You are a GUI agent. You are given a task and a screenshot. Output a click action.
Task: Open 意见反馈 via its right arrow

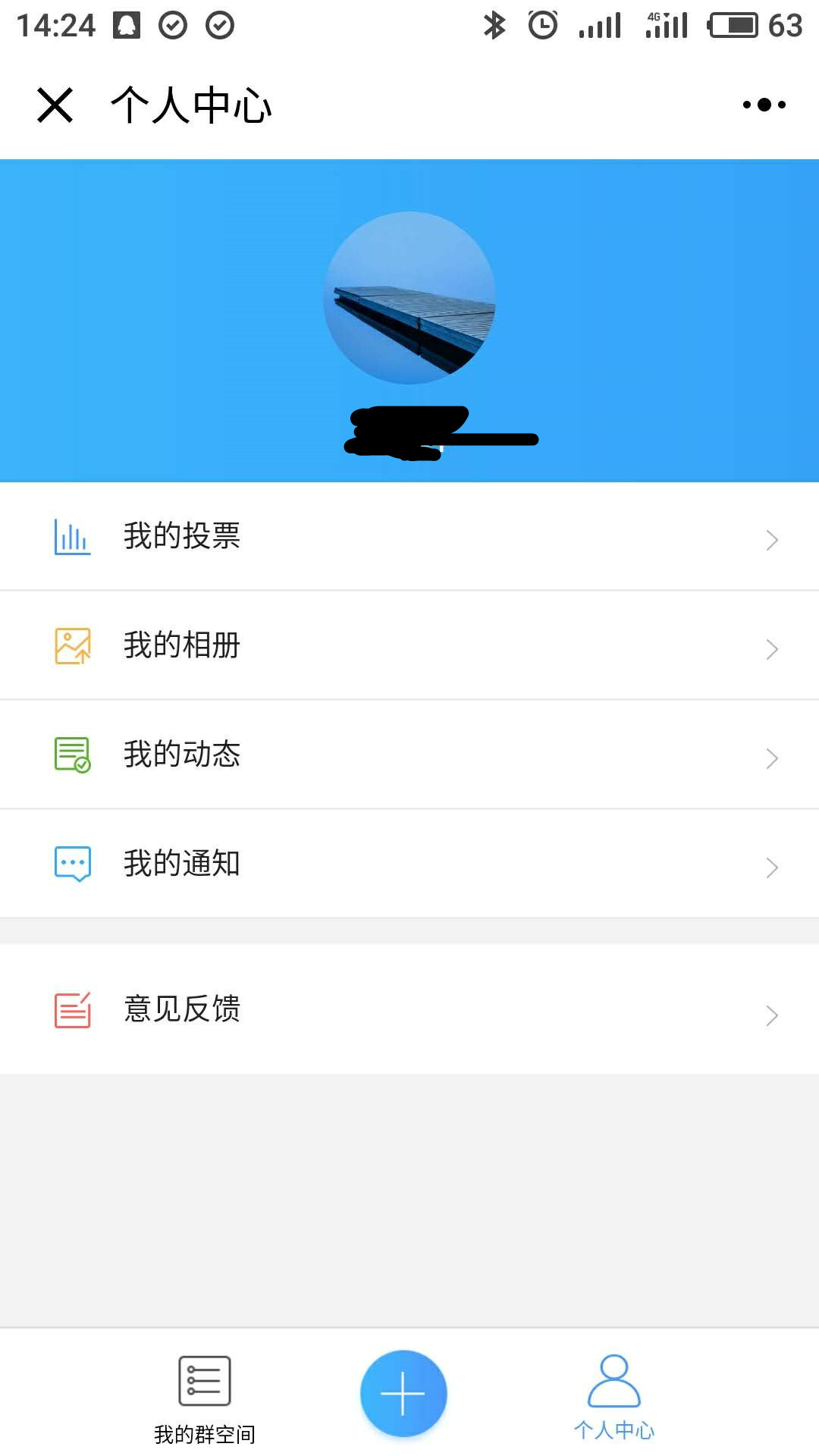pyautogui.click(x=772, y=1015)
